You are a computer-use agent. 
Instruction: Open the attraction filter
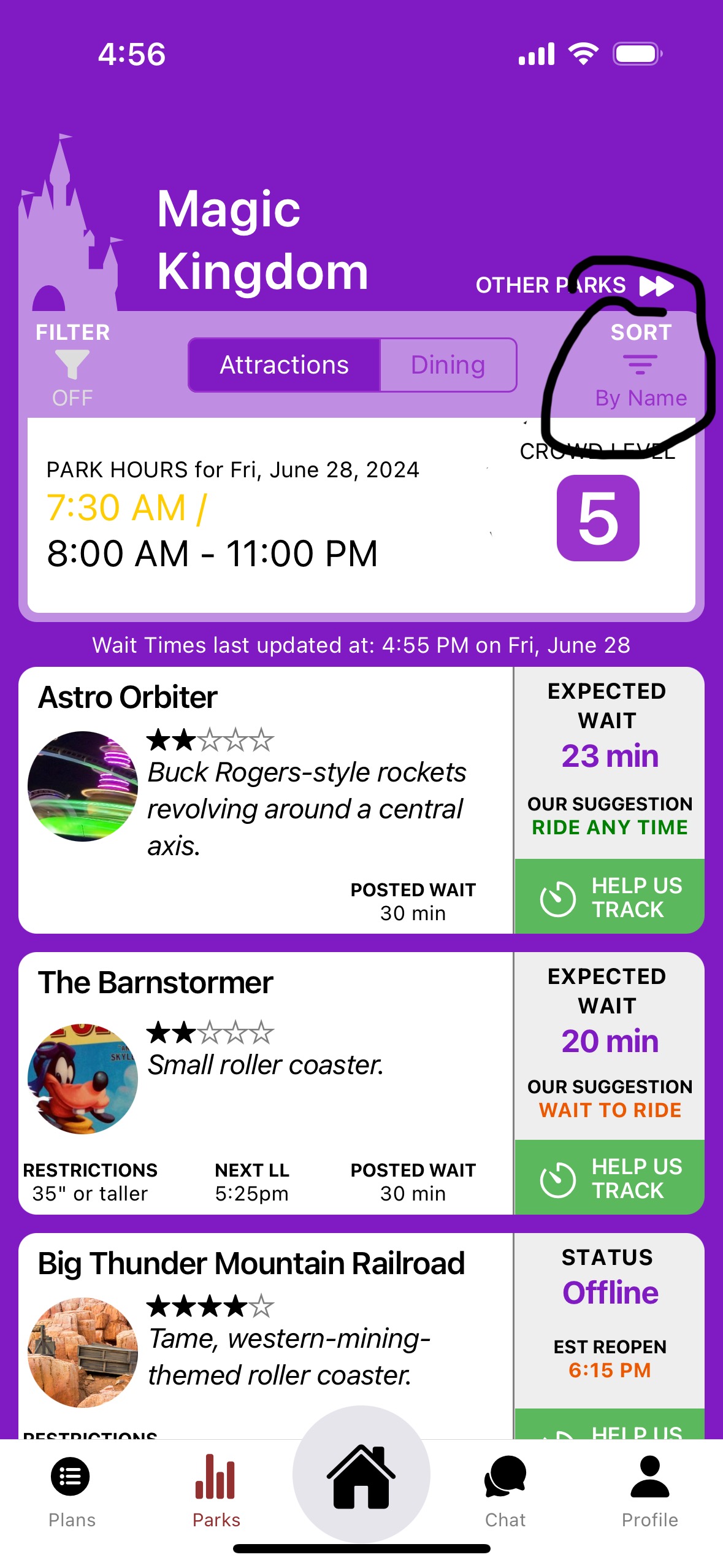[72, 365]
